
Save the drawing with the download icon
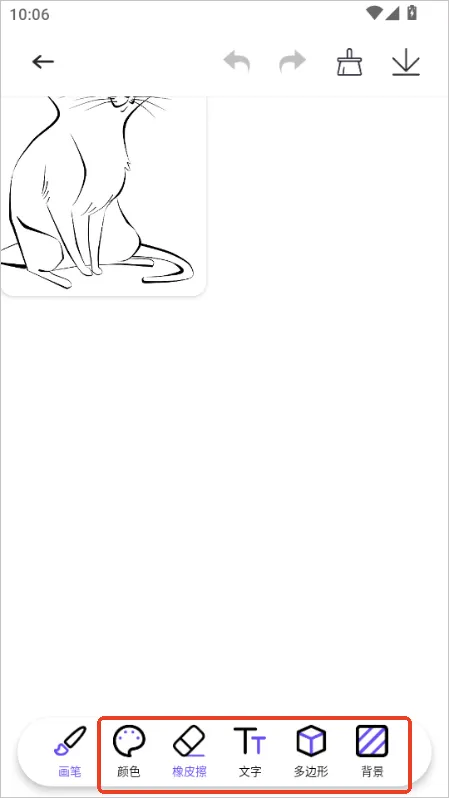406,62
